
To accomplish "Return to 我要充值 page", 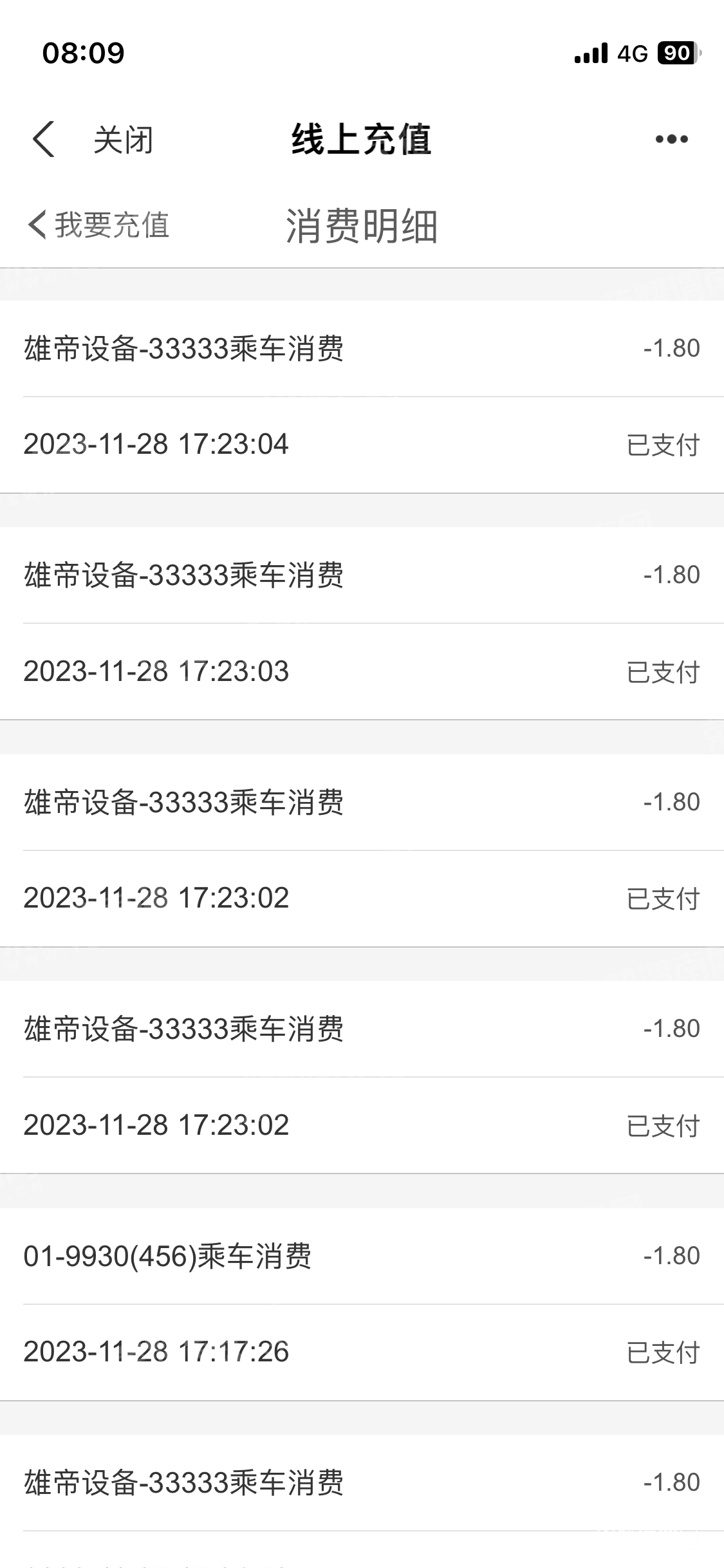I will pyautogui.click(x=98, y=225).
